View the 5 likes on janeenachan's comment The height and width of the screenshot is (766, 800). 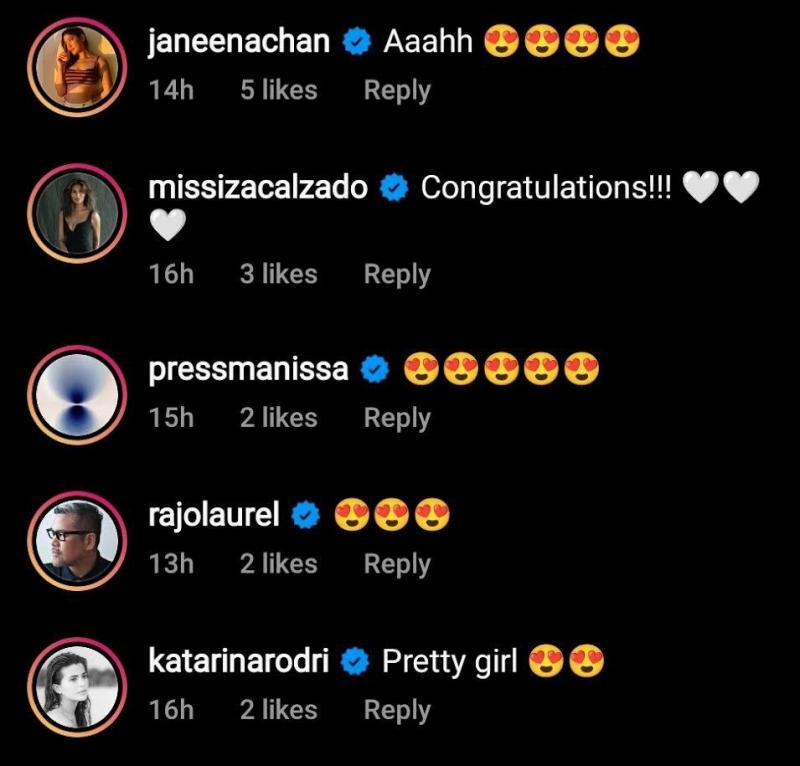278,90
